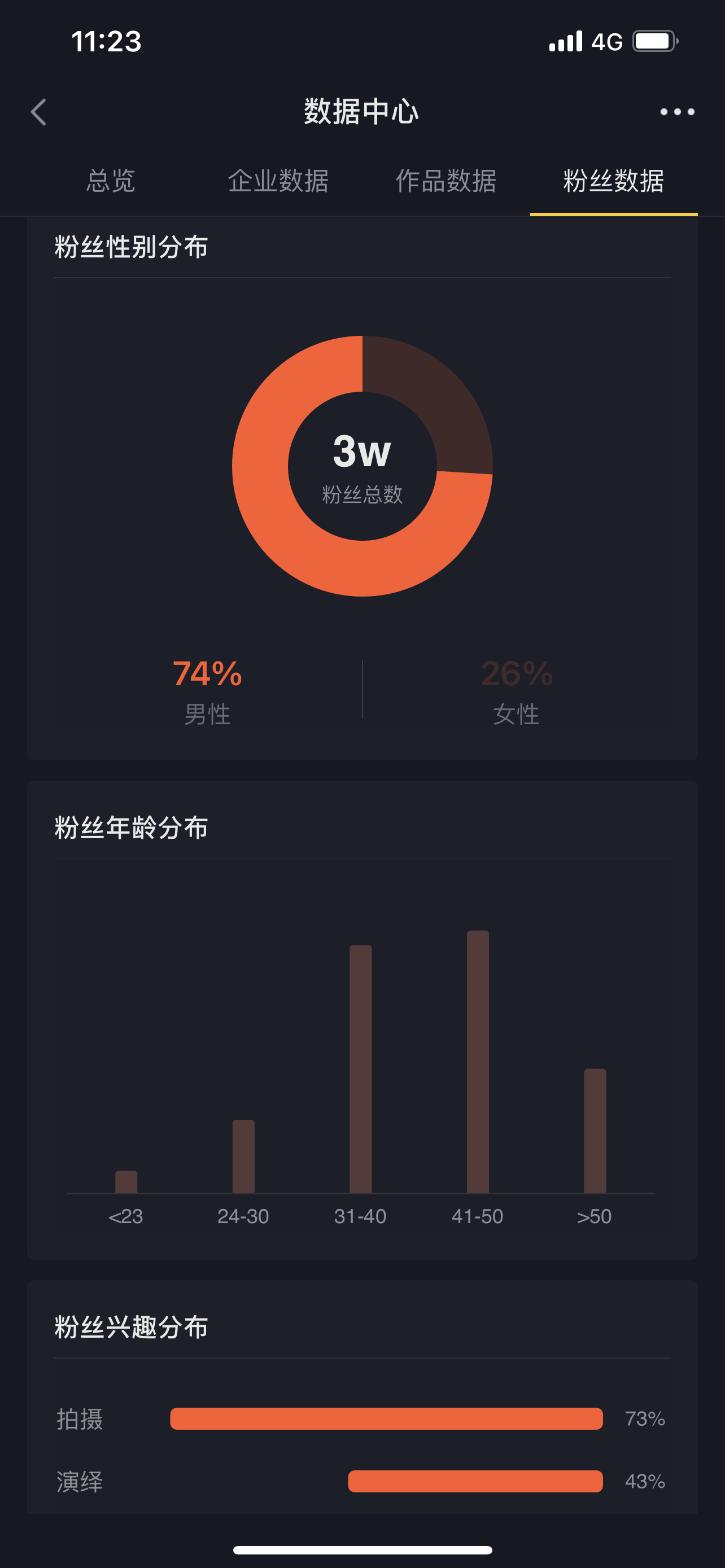Viewport: 725px width, 1568px height.
Task: Switch to the 企业数据 tab
Action: pos(278,181)
